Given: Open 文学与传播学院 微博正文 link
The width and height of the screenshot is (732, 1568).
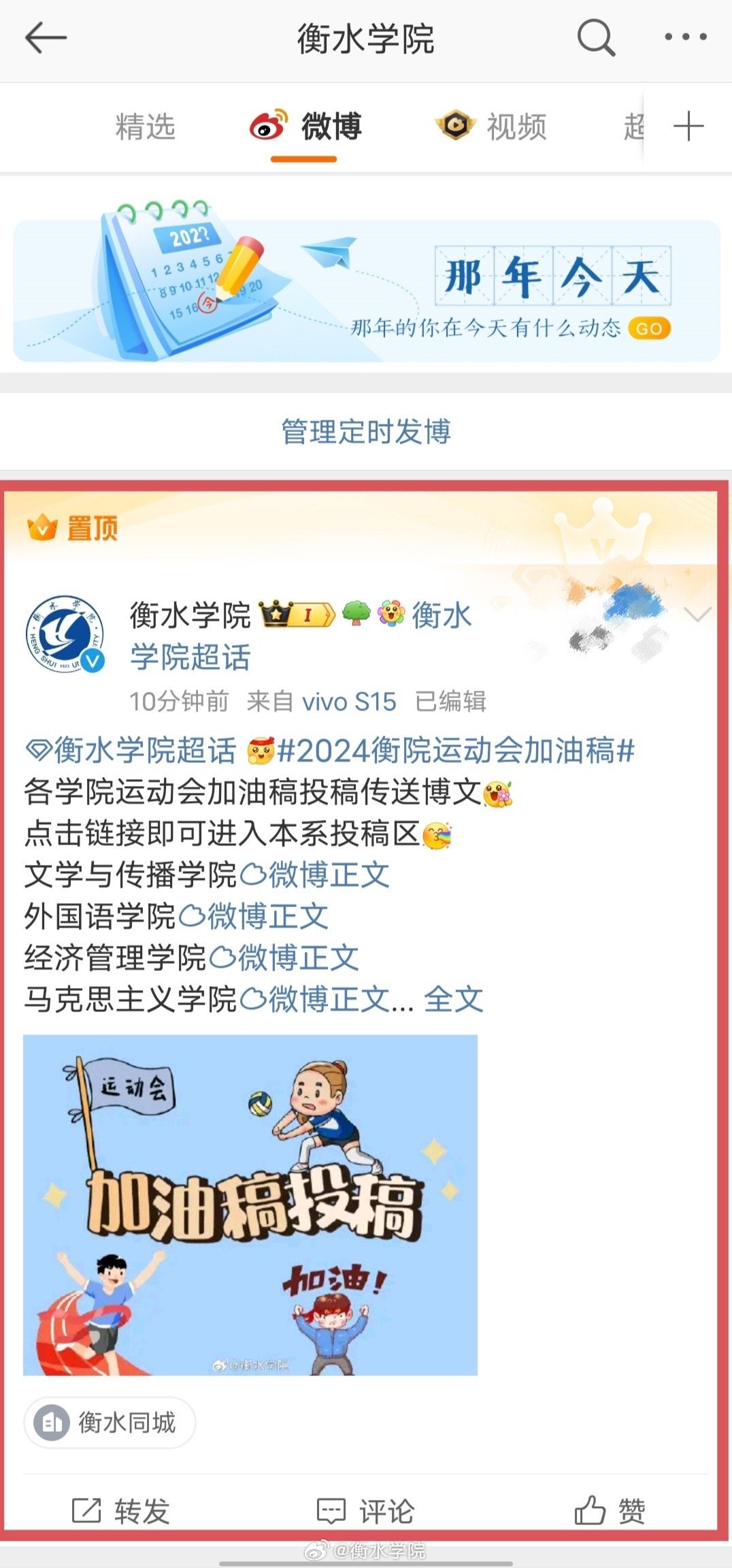Looking at the screenshot, I should pos(315,875).
